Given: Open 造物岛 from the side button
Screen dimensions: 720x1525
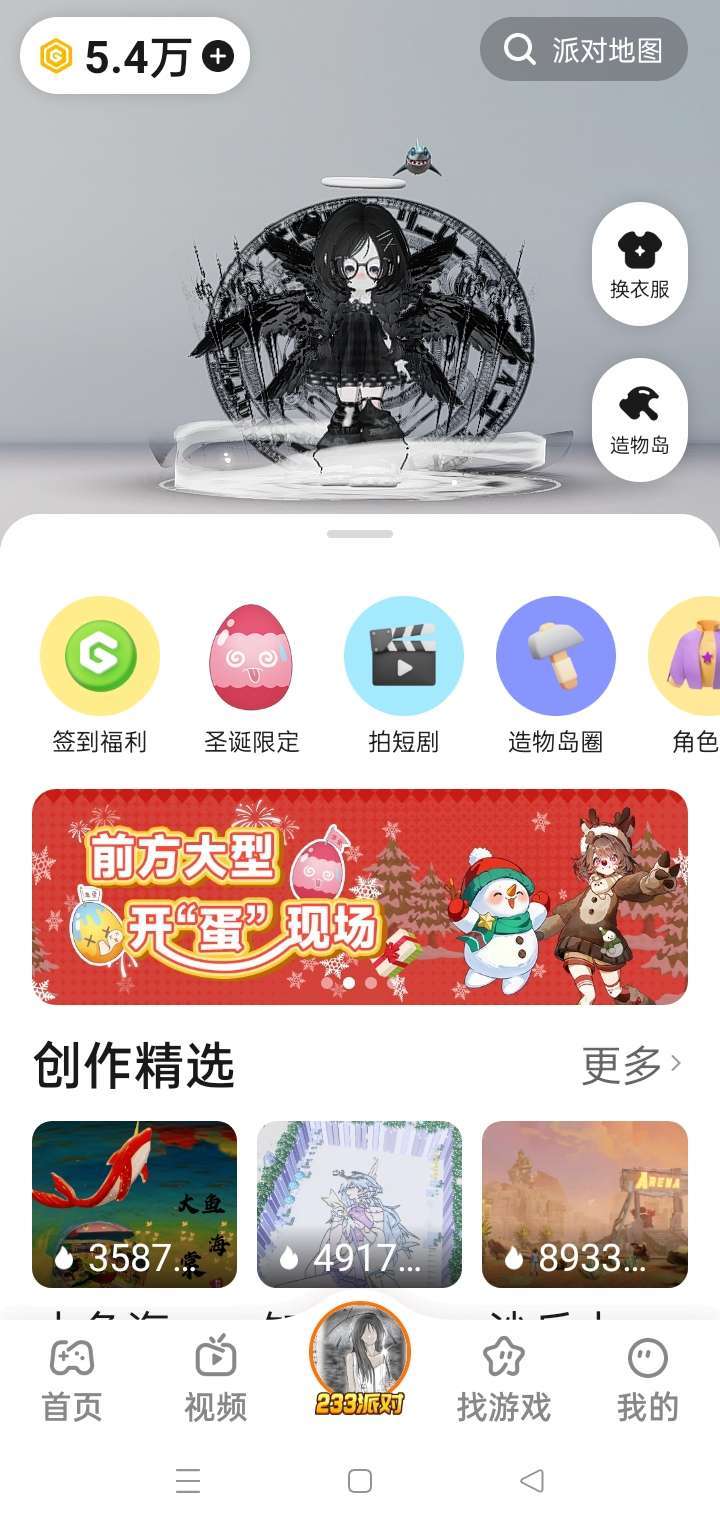Looking at the screenshot, I should click(640, 420).
